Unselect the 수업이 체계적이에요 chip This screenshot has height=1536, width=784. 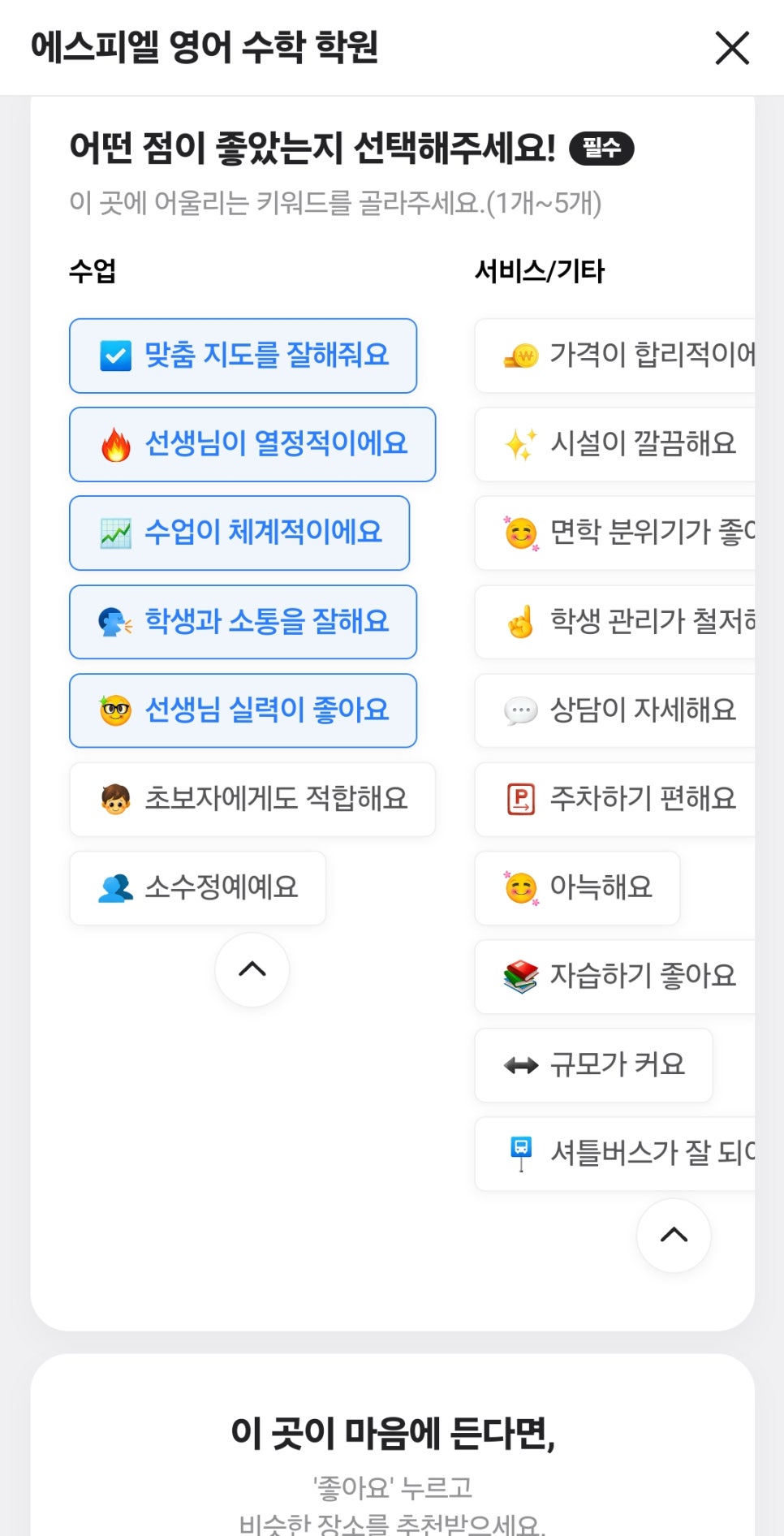click(x=239, y=533)
